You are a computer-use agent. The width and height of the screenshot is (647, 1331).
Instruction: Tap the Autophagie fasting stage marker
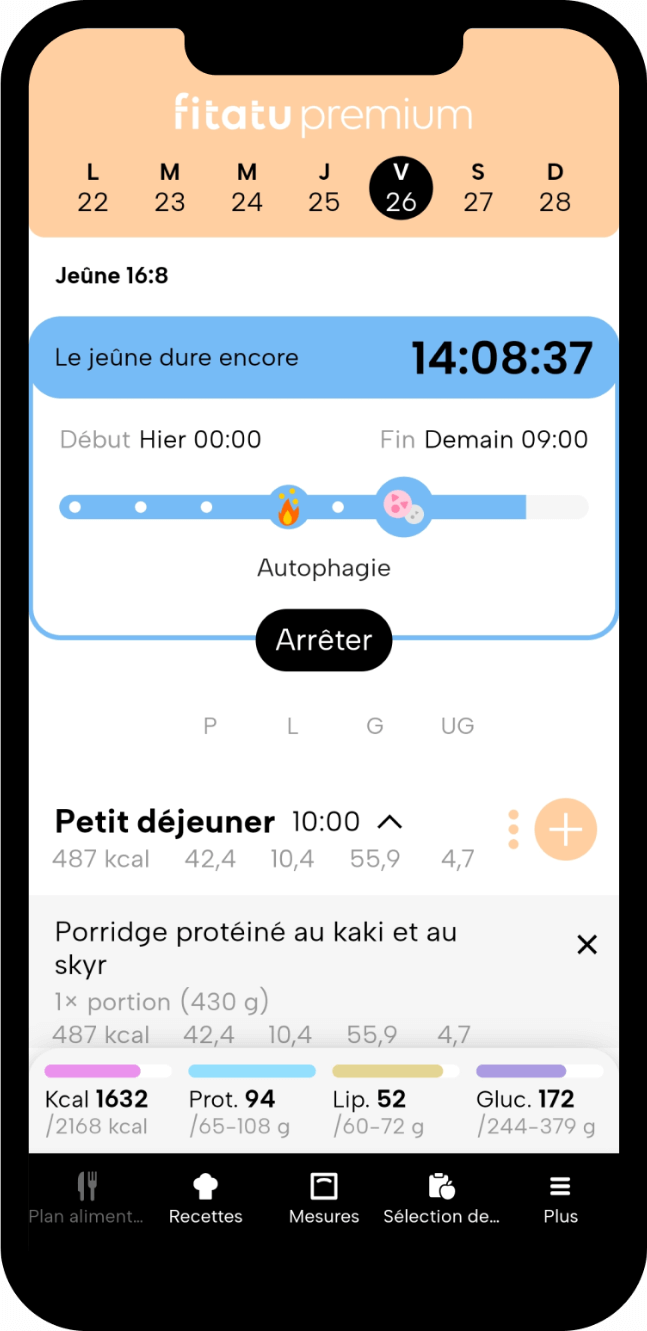[x=405, y=507]
